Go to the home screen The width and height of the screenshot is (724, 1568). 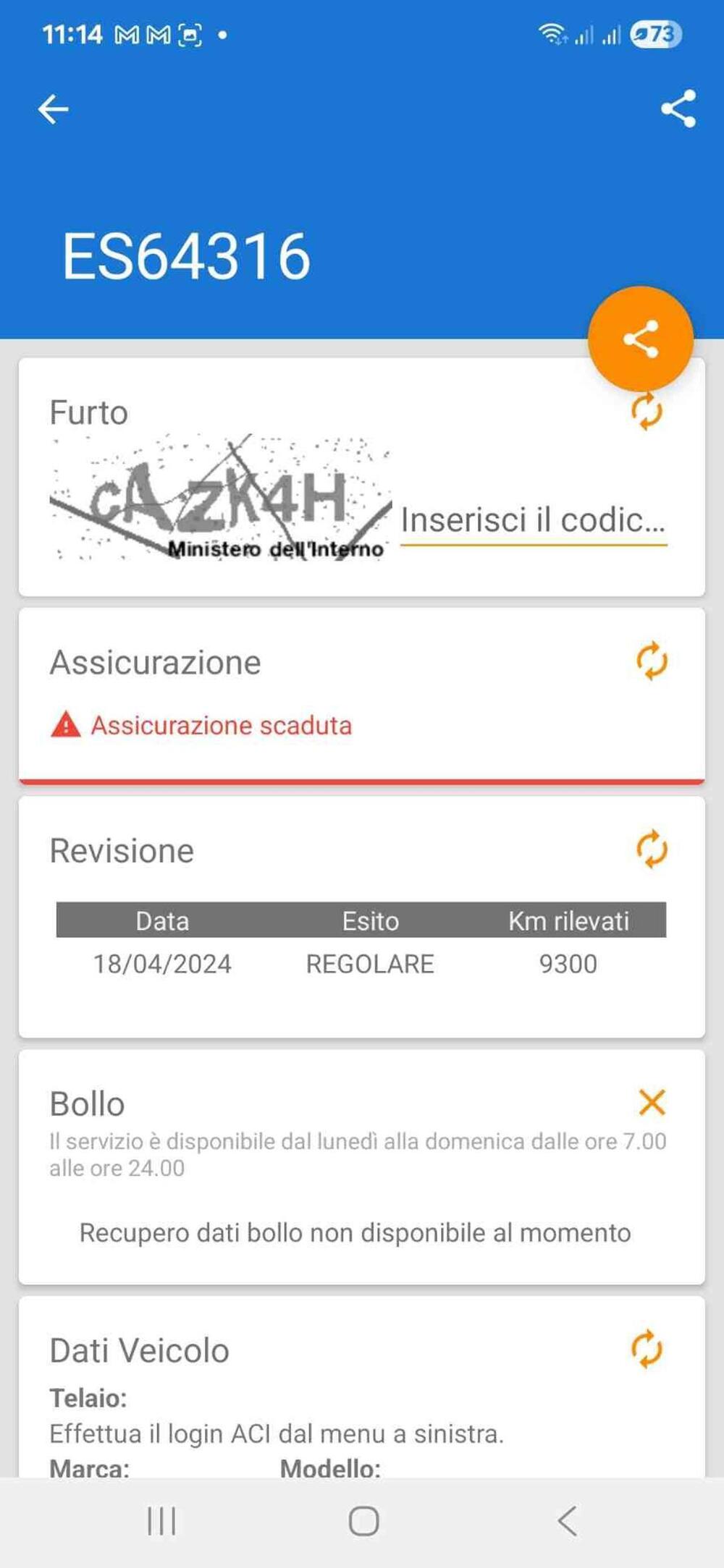[x=363, y=1520]
